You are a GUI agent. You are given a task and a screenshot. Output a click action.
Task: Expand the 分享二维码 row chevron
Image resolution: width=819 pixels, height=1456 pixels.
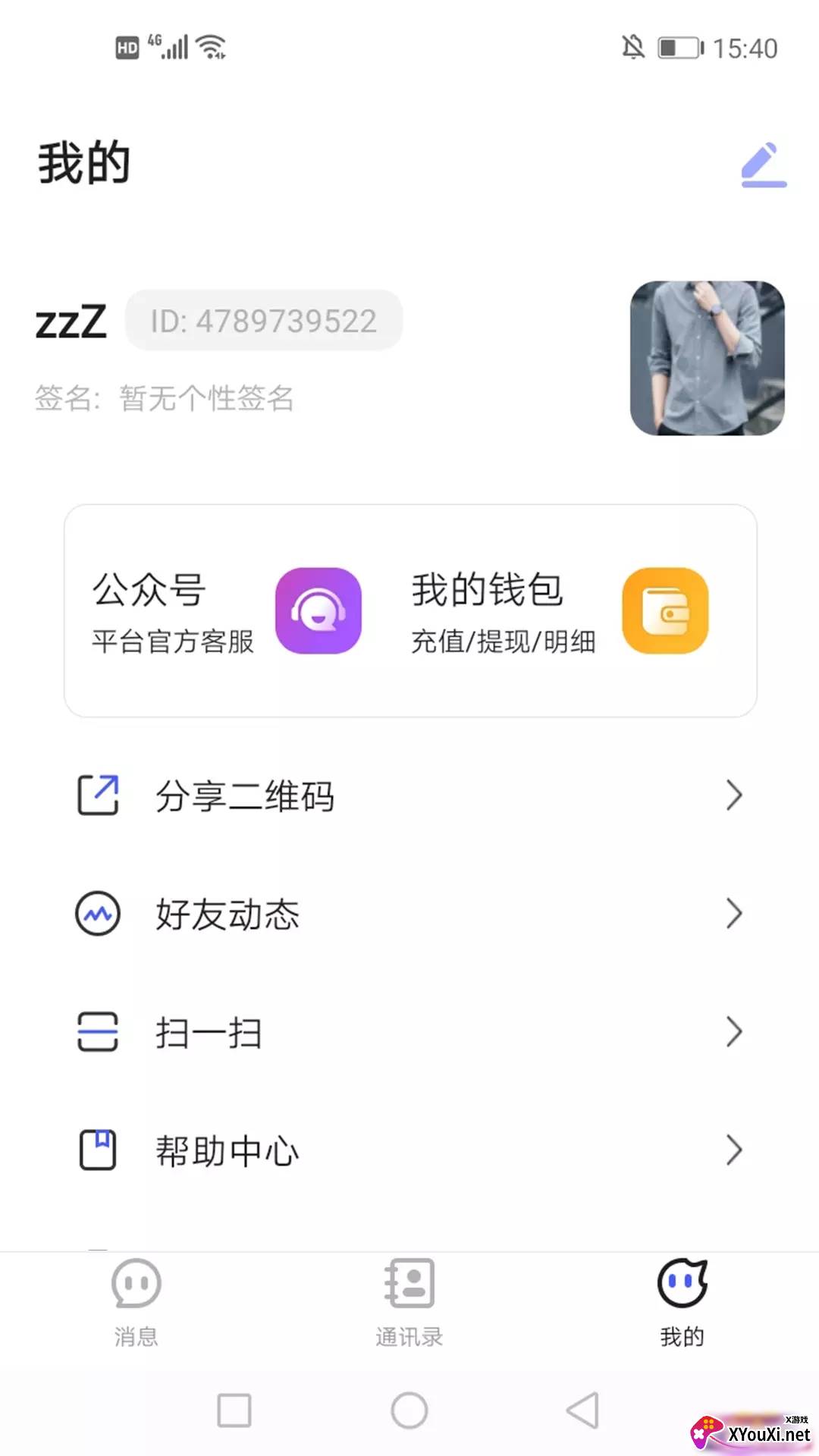click(733, 795)
